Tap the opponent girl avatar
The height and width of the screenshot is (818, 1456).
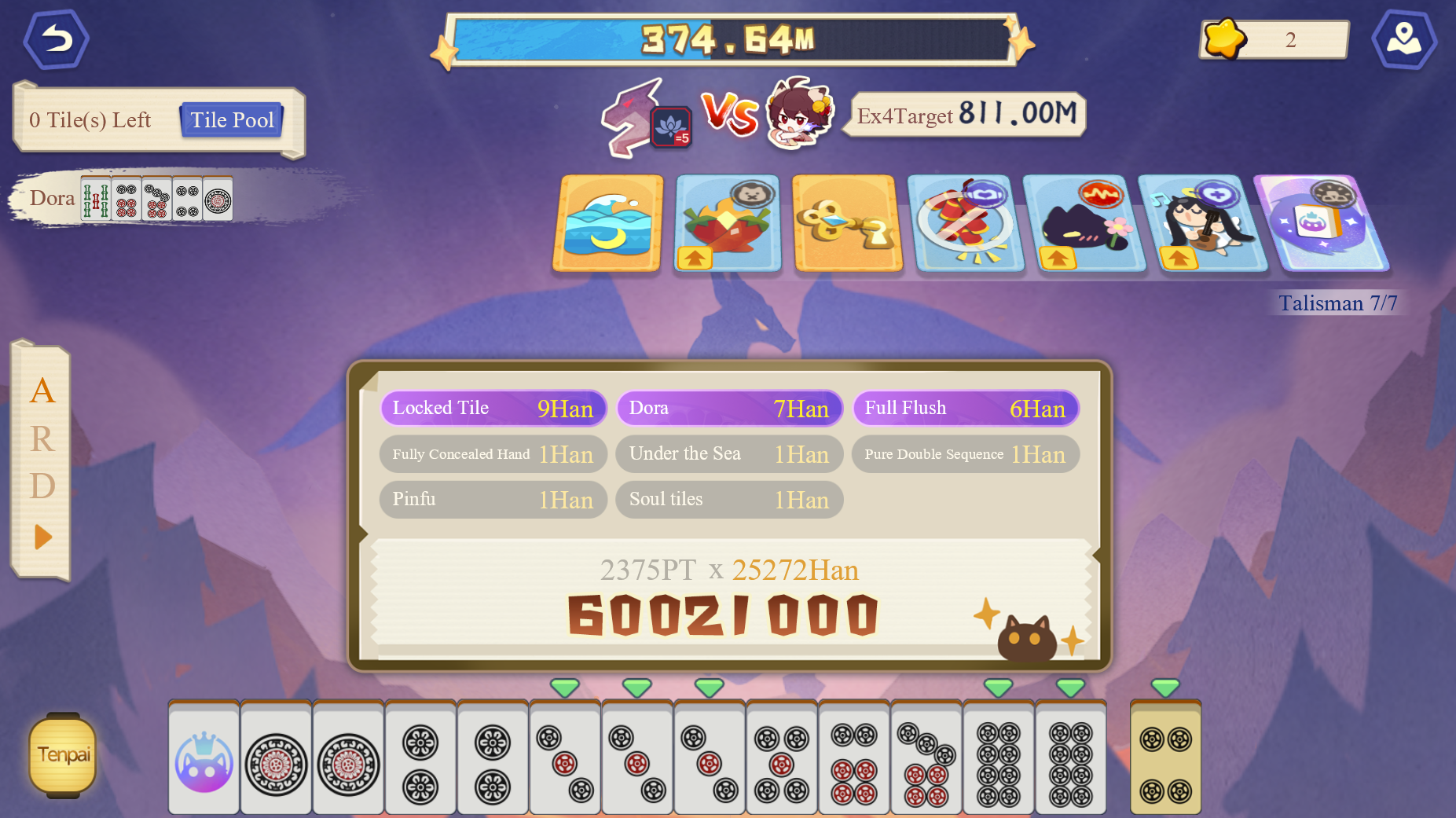pyautogui.click(x=800, y=114)
